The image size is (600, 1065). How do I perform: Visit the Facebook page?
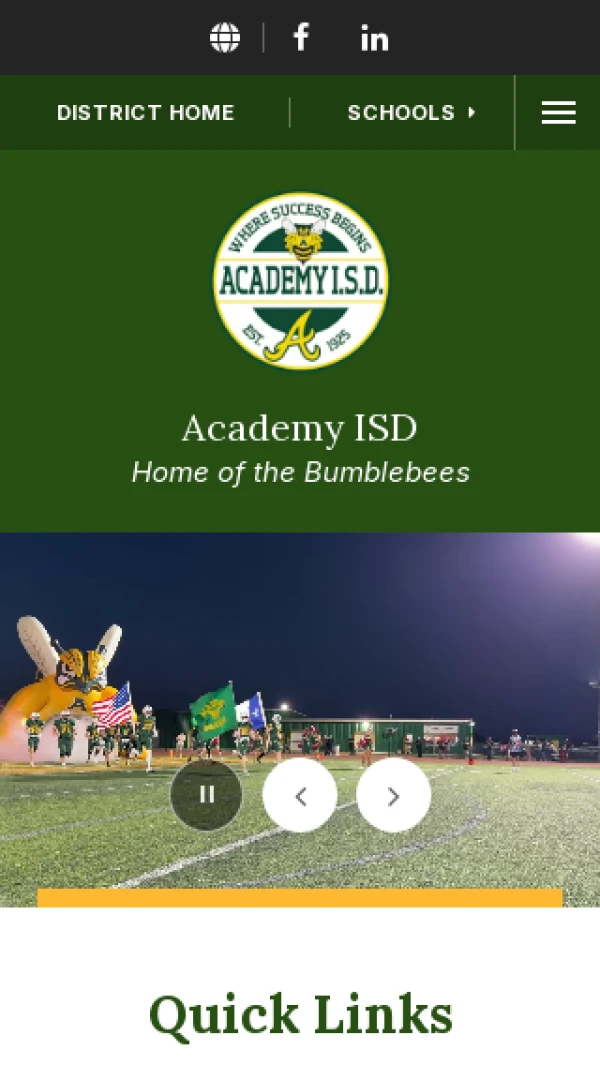[x=300, y=38]
